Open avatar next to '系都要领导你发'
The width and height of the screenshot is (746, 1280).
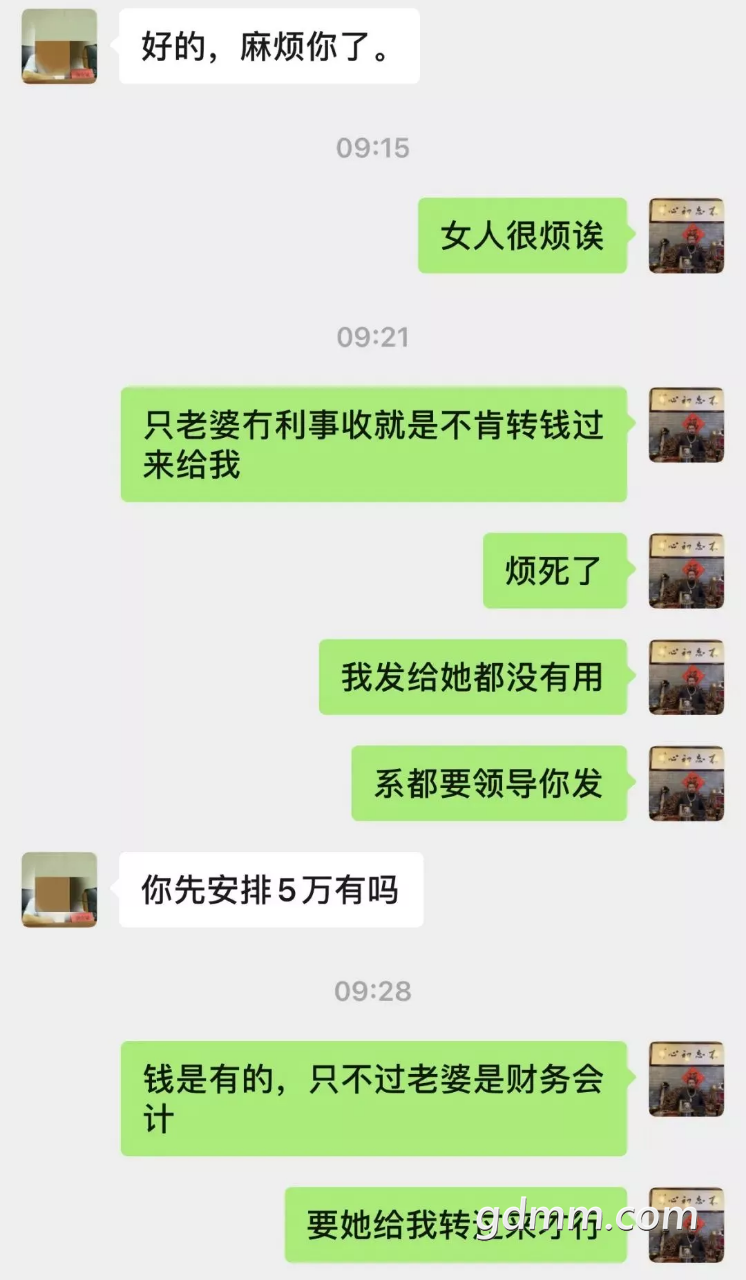(686, 783)
